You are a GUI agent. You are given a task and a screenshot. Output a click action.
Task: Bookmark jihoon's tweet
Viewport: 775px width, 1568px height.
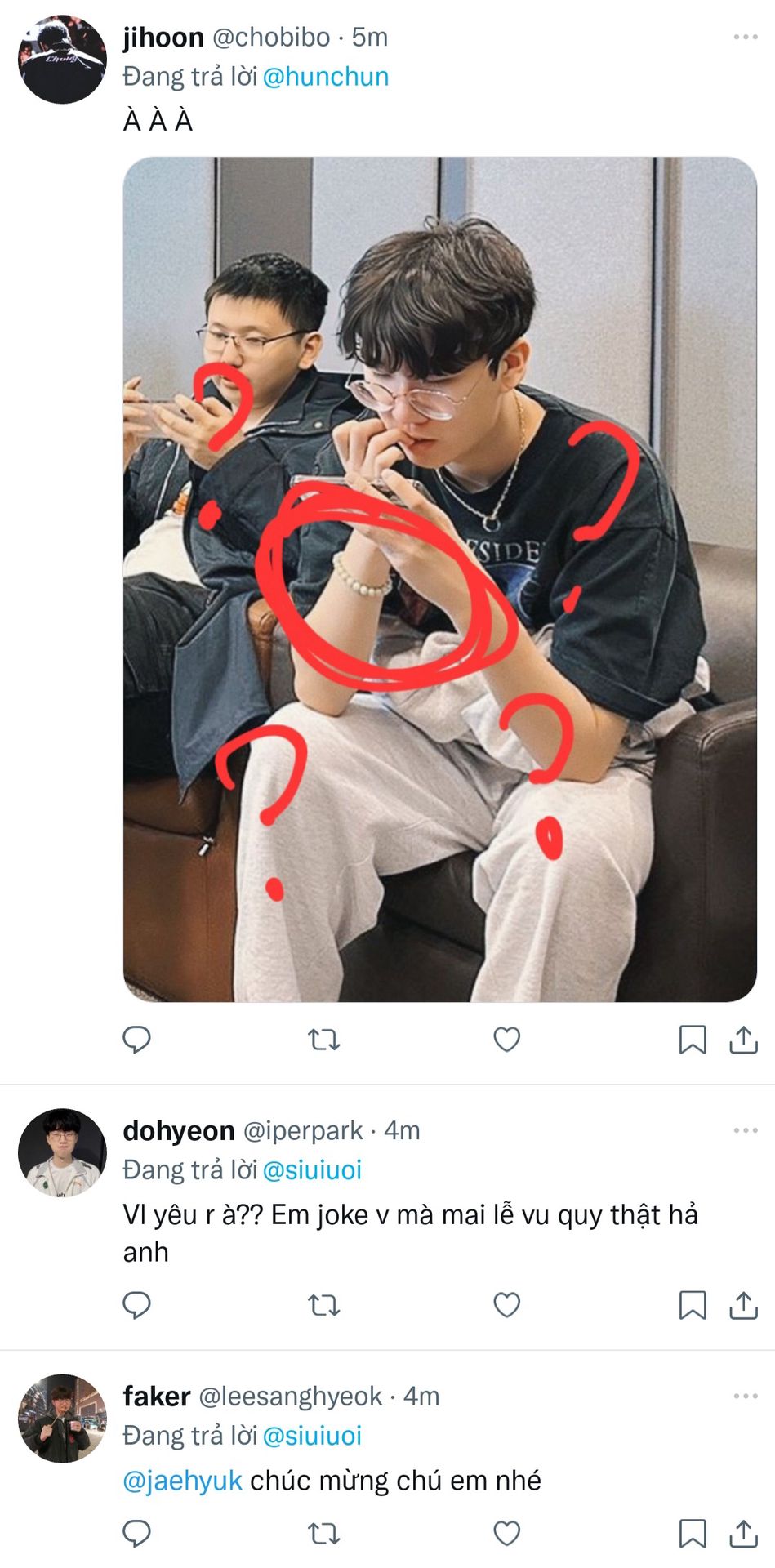click(x=693, y=1040)
